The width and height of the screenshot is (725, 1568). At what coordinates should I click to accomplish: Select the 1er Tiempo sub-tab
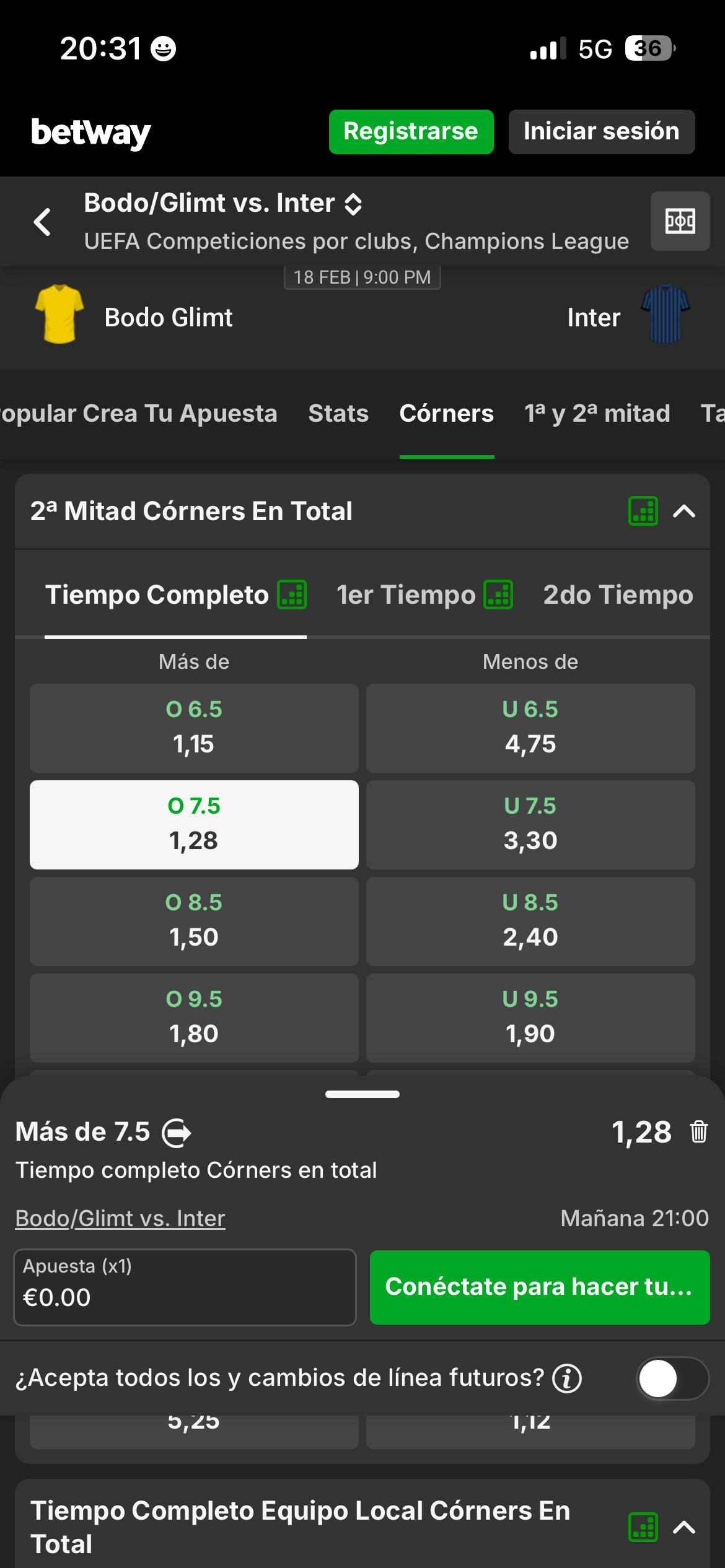(x=406, y=595)
